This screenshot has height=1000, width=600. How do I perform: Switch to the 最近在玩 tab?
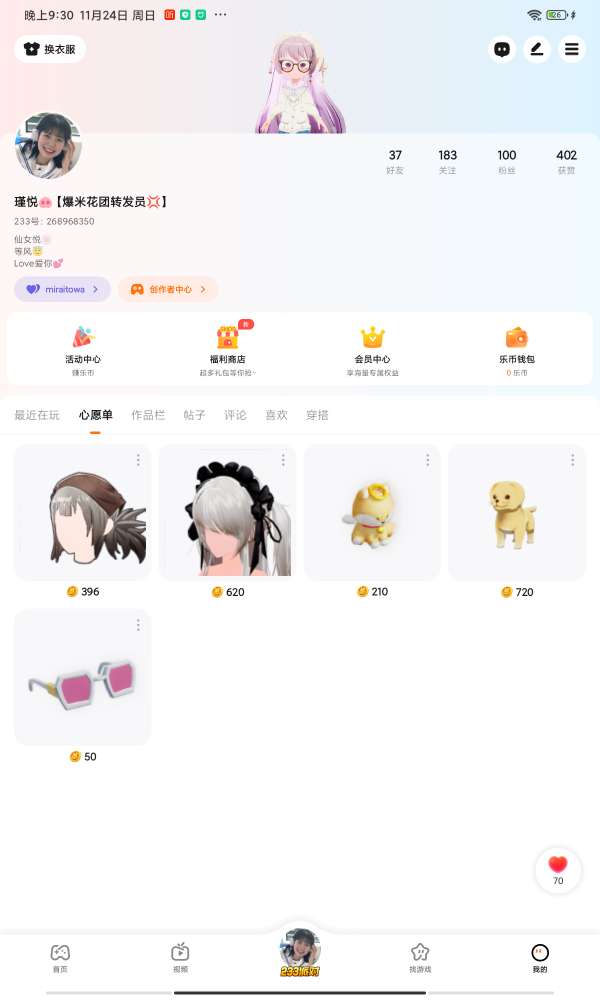tap(37, 415)
